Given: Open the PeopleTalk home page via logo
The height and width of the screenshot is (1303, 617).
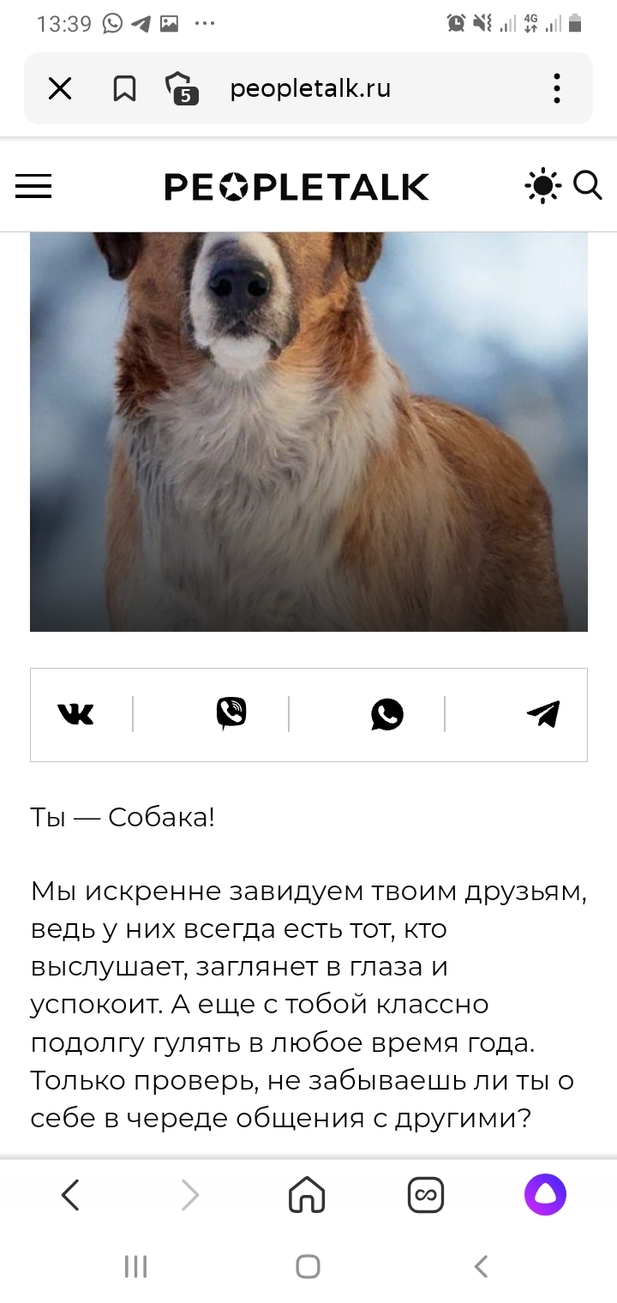Looking at the screenshot, I should tap(296, 187).
